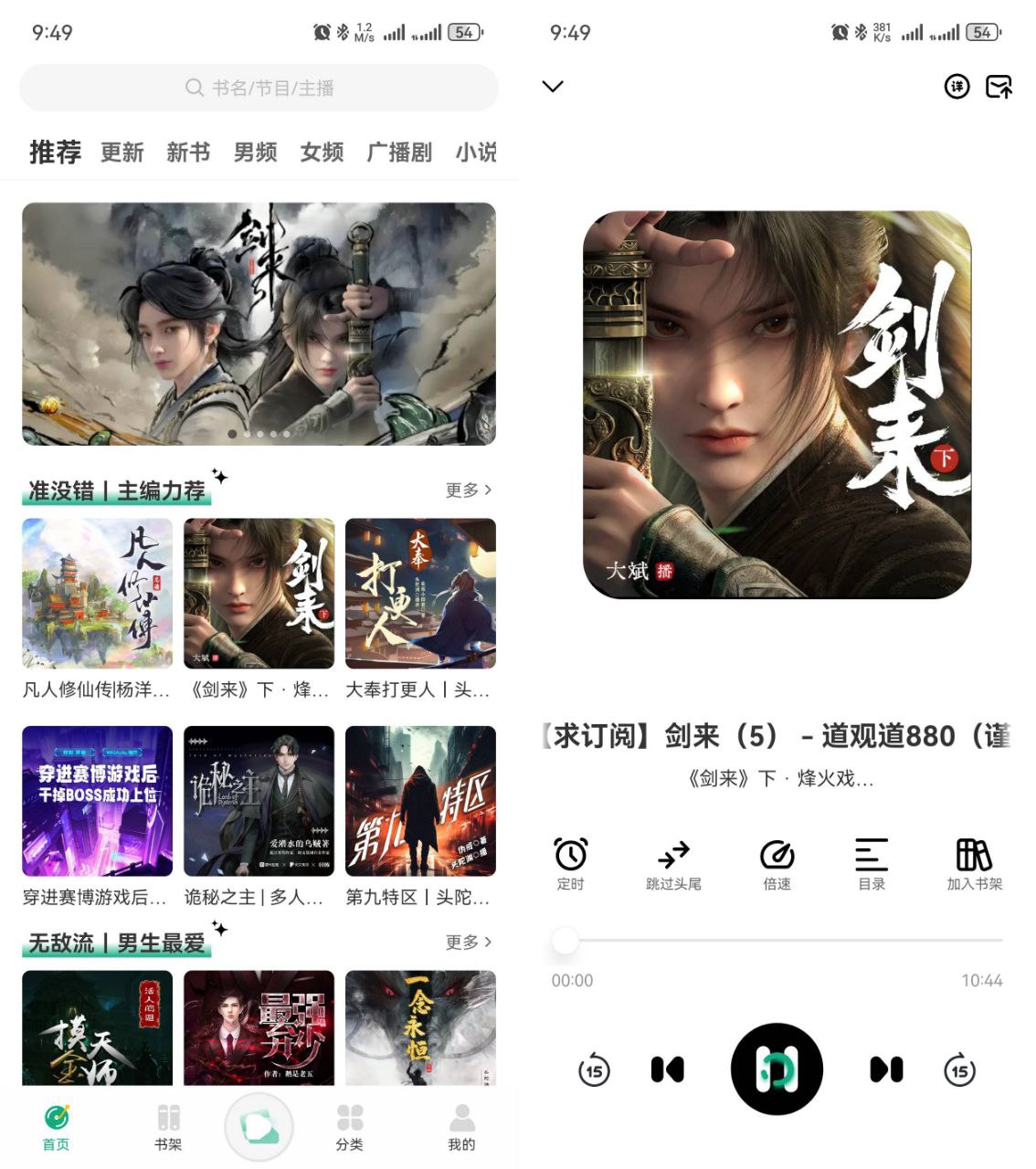Rewind 15 seconds in the player
This screenshot has height=1169, width=1036.
(594, 1069)
